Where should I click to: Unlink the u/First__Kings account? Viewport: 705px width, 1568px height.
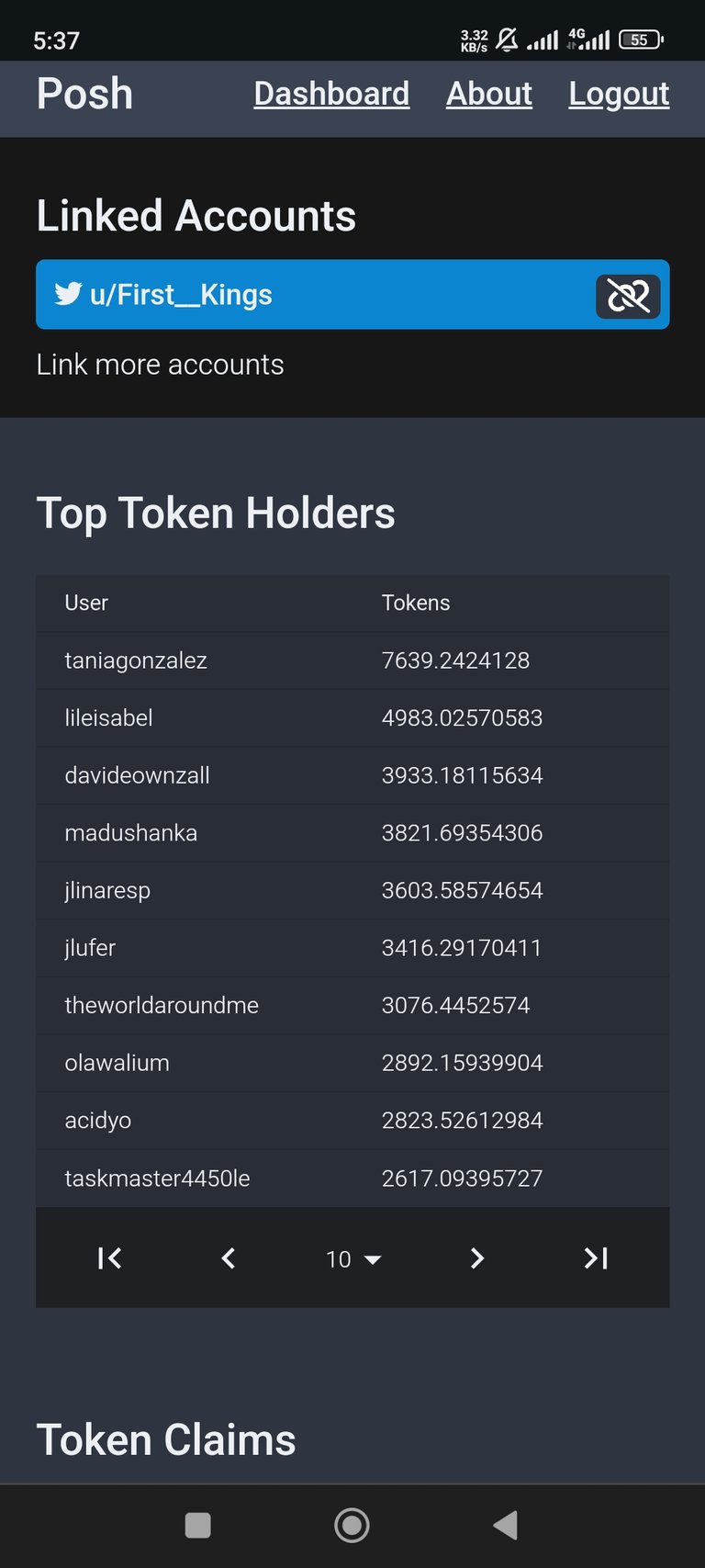628,296
